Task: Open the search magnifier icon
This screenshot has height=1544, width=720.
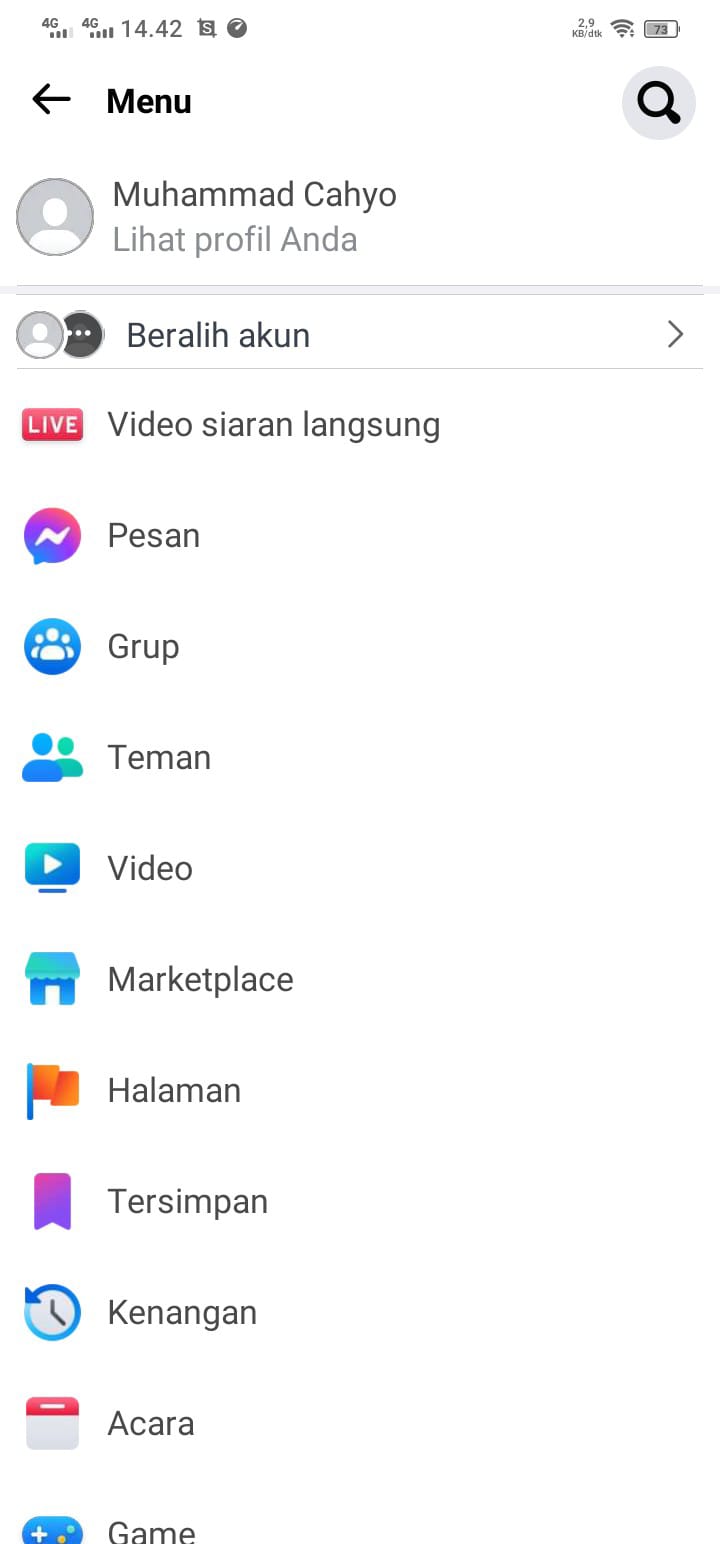Action: pos(658,102)
